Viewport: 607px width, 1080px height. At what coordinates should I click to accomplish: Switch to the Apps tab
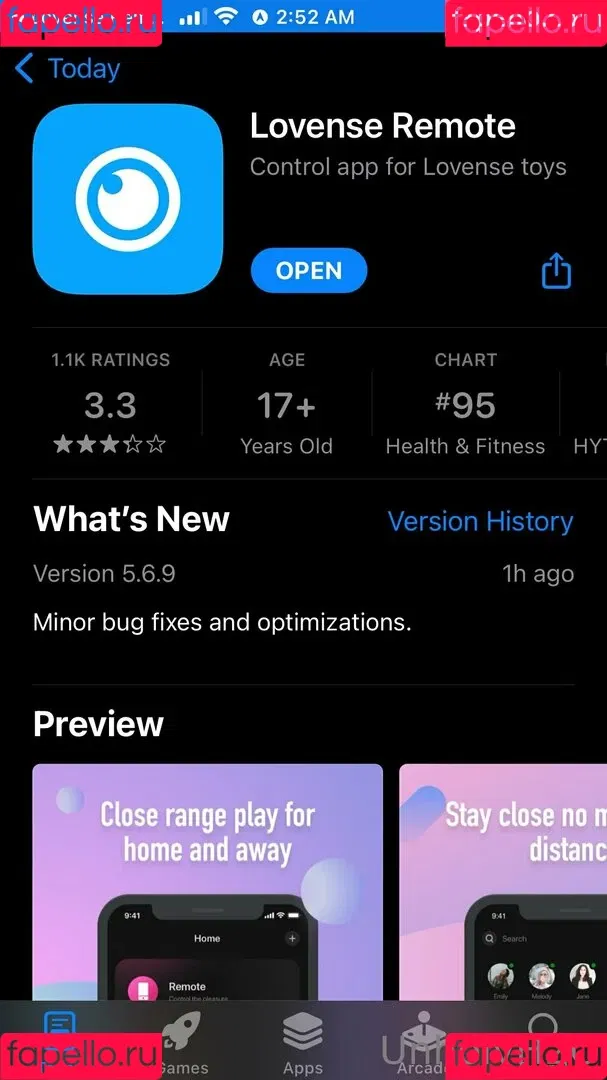coord(302,1040)
